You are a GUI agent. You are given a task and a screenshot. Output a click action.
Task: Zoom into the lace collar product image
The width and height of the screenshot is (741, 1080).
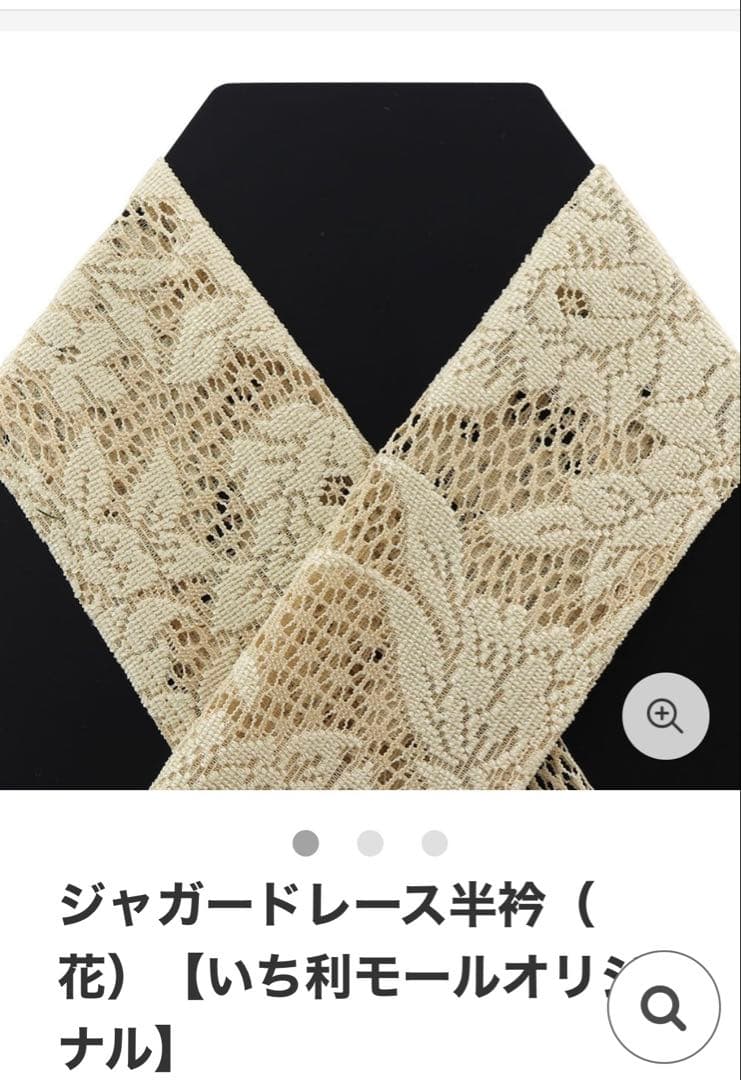[x=665, y=715]
